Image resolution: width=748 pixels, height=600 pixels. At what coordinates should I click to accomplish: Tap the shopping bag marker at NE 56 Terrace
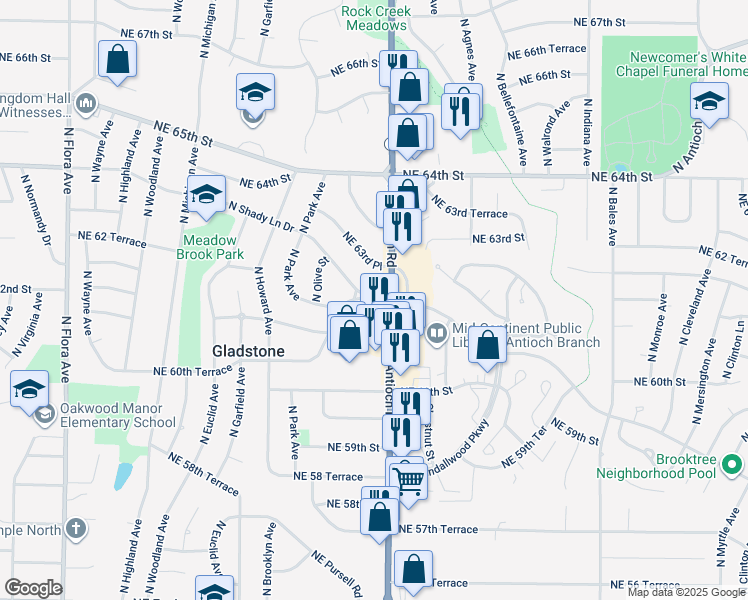(413, 573)
